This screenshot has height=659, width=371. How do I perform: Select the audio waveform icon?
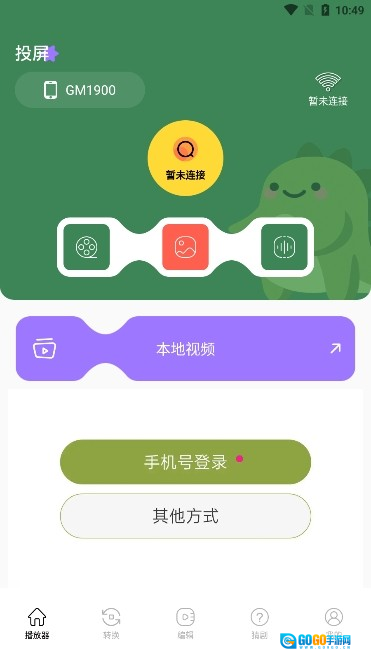284,247
